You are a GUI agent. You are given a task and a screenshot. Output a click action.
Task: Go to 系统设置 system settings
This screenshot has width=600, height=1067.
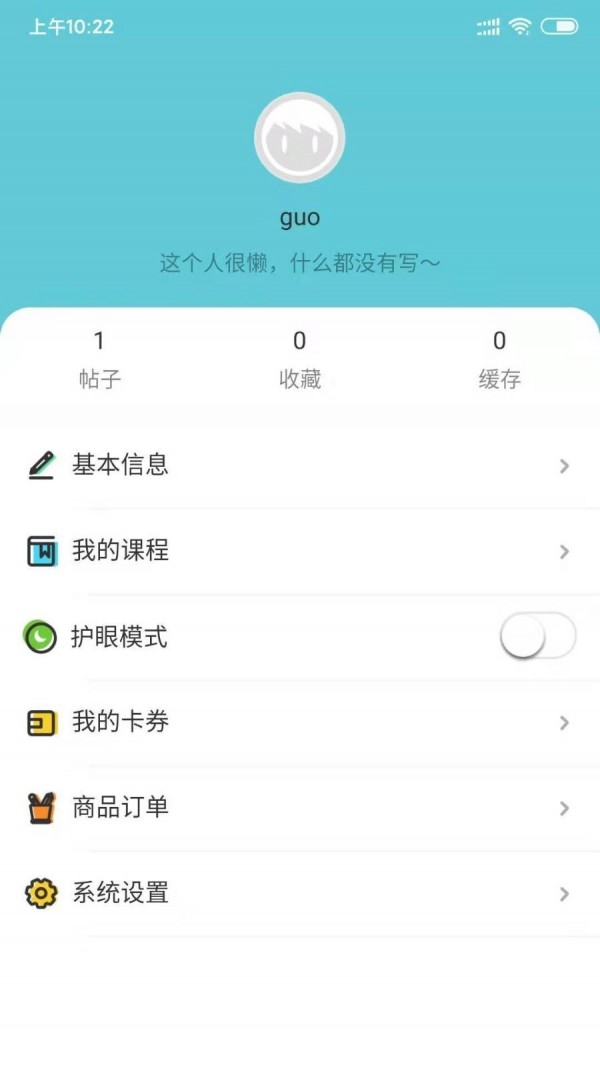pos(300,893)
